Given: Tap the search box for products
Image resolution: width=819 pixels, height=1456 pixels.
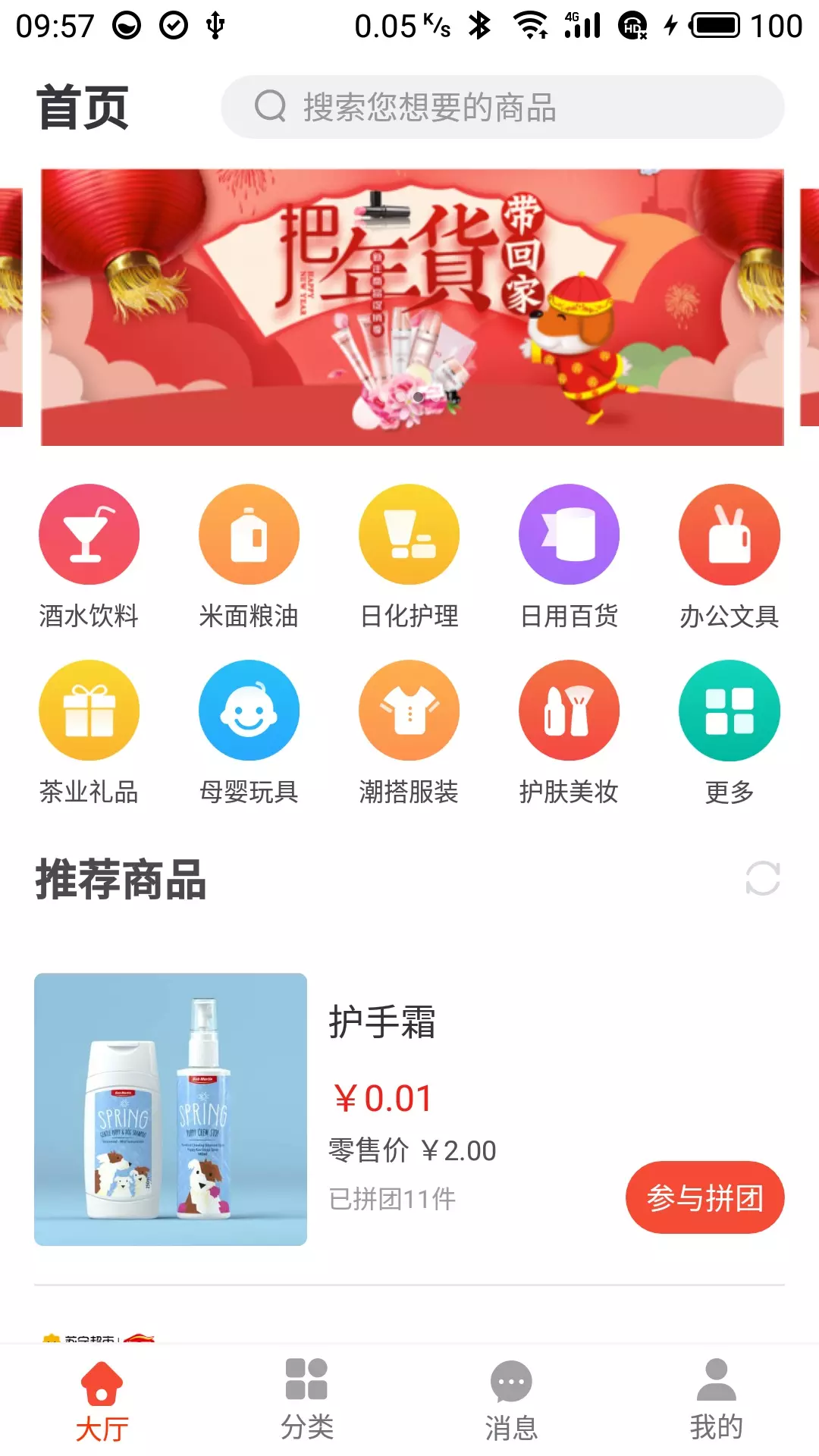Looking at the screenshot, I should [x=502, y=107].
